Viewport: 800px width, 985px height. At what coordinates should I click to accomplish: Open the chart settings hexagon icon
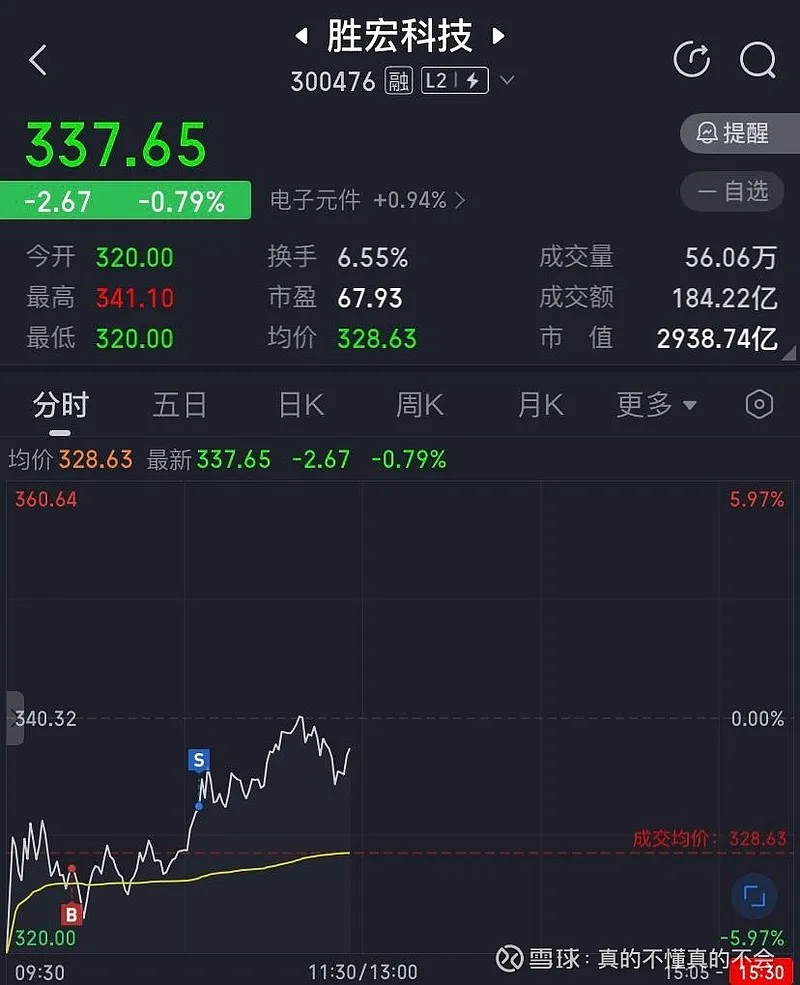coord(759,405)
